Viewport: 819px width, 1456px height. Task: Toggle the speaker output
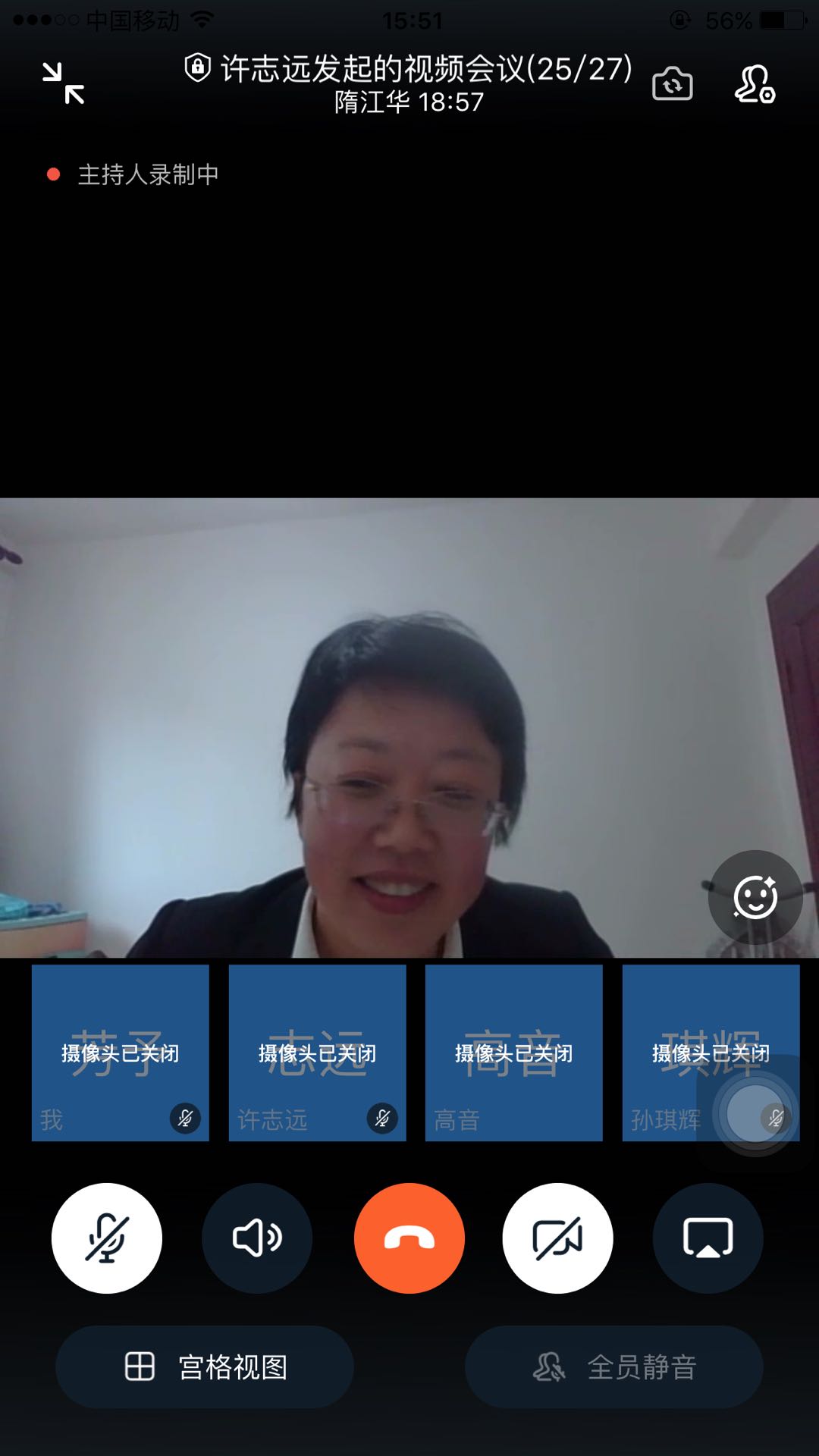[257, 1238]
